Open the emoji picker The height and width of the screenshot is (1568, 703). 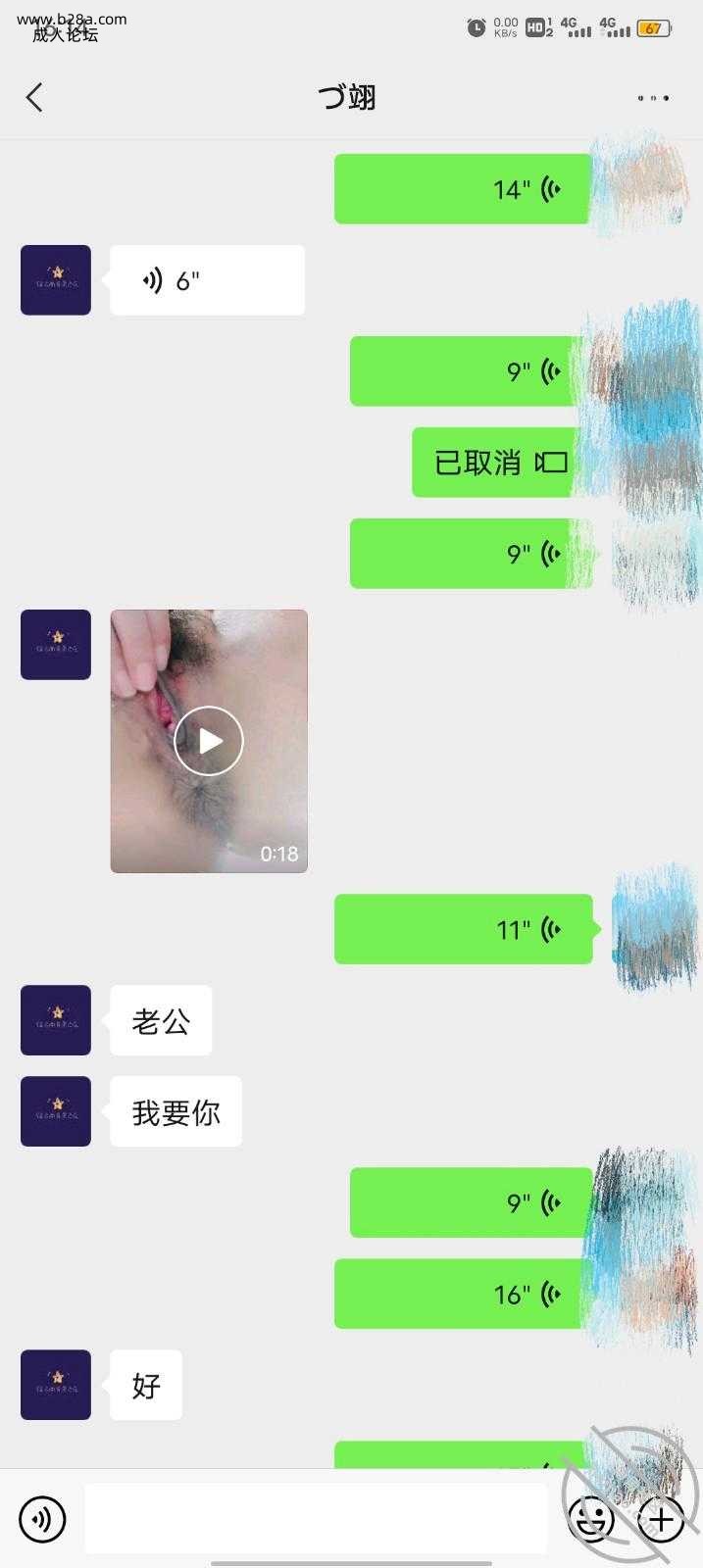coord(592,1519)
